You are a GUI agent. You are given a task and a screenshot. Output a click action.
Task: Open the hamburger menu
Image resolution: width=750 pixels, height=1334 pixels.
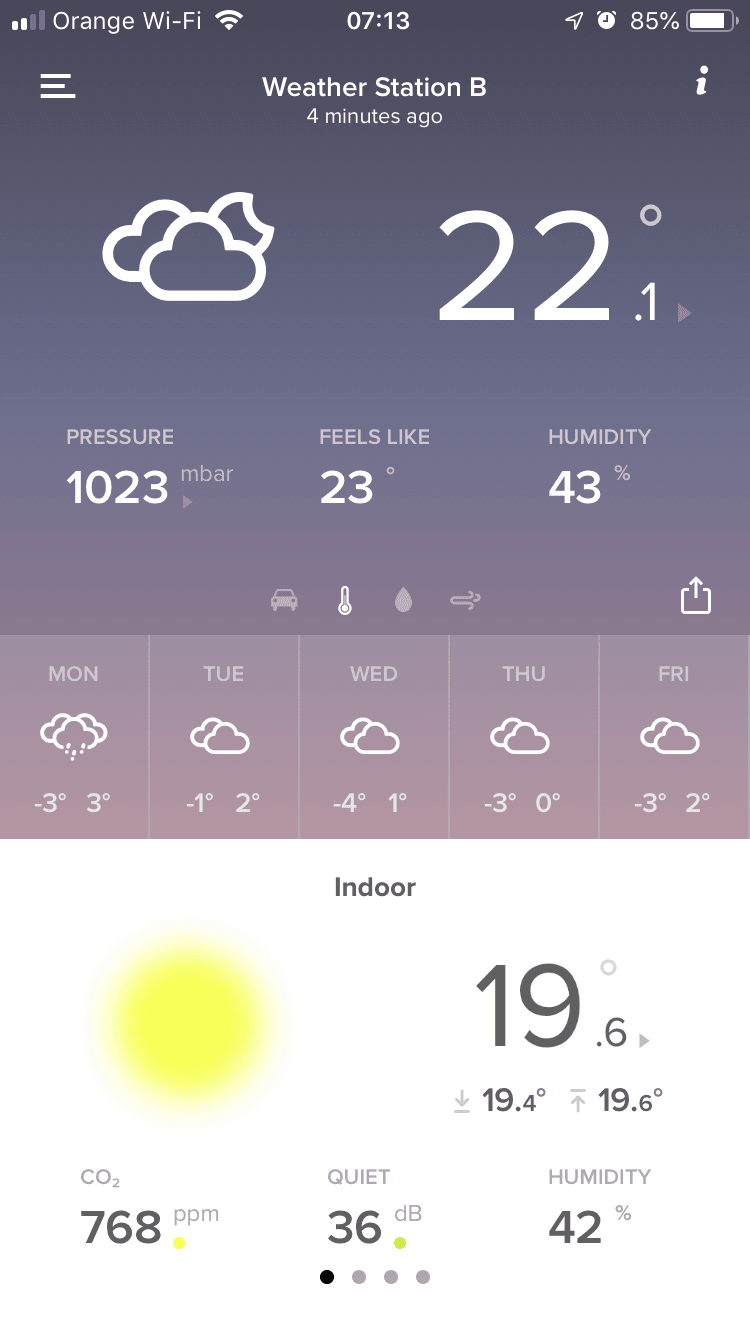click(58, 86)
